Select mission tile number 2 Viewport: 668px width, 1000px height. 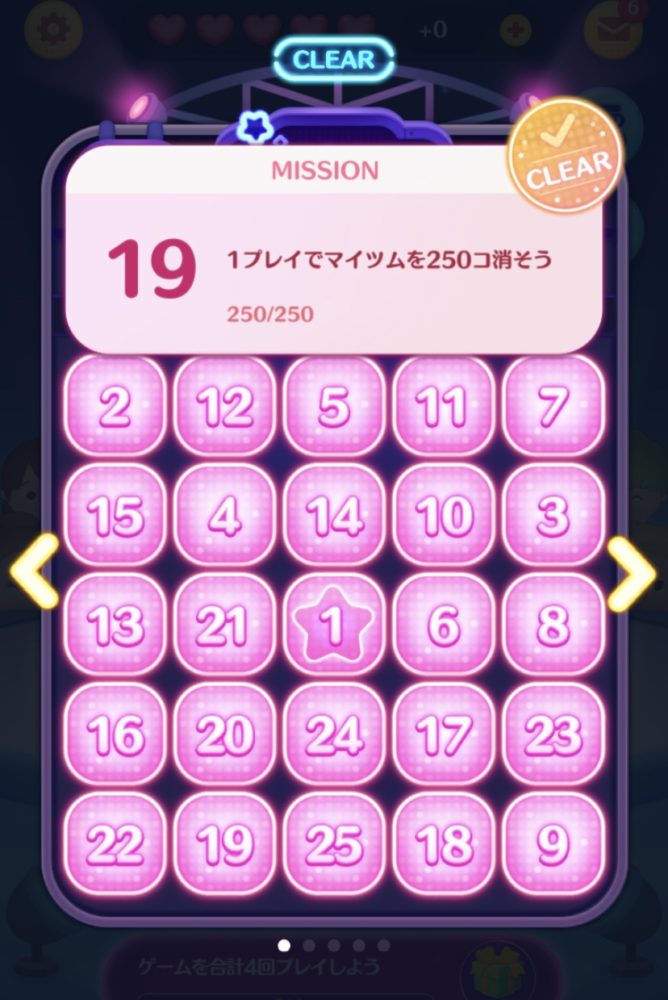(x=116, y=407)
